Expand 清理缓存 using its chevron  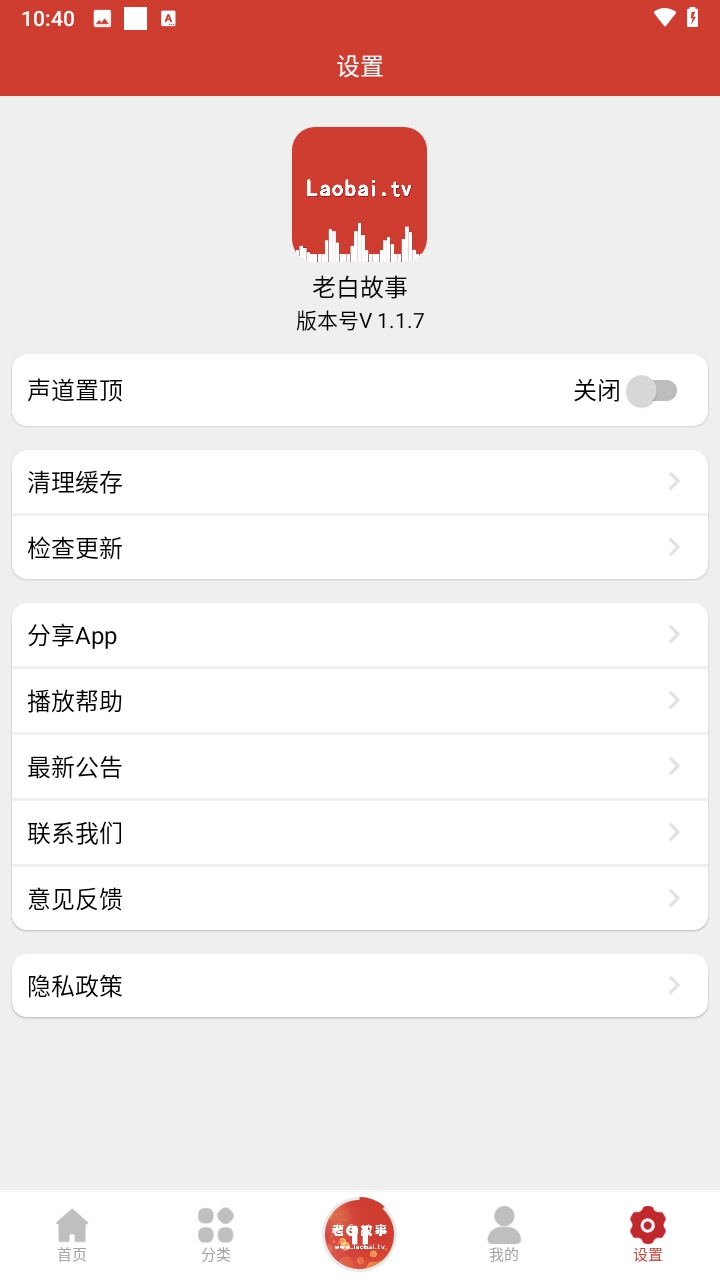tap(673, 481)
